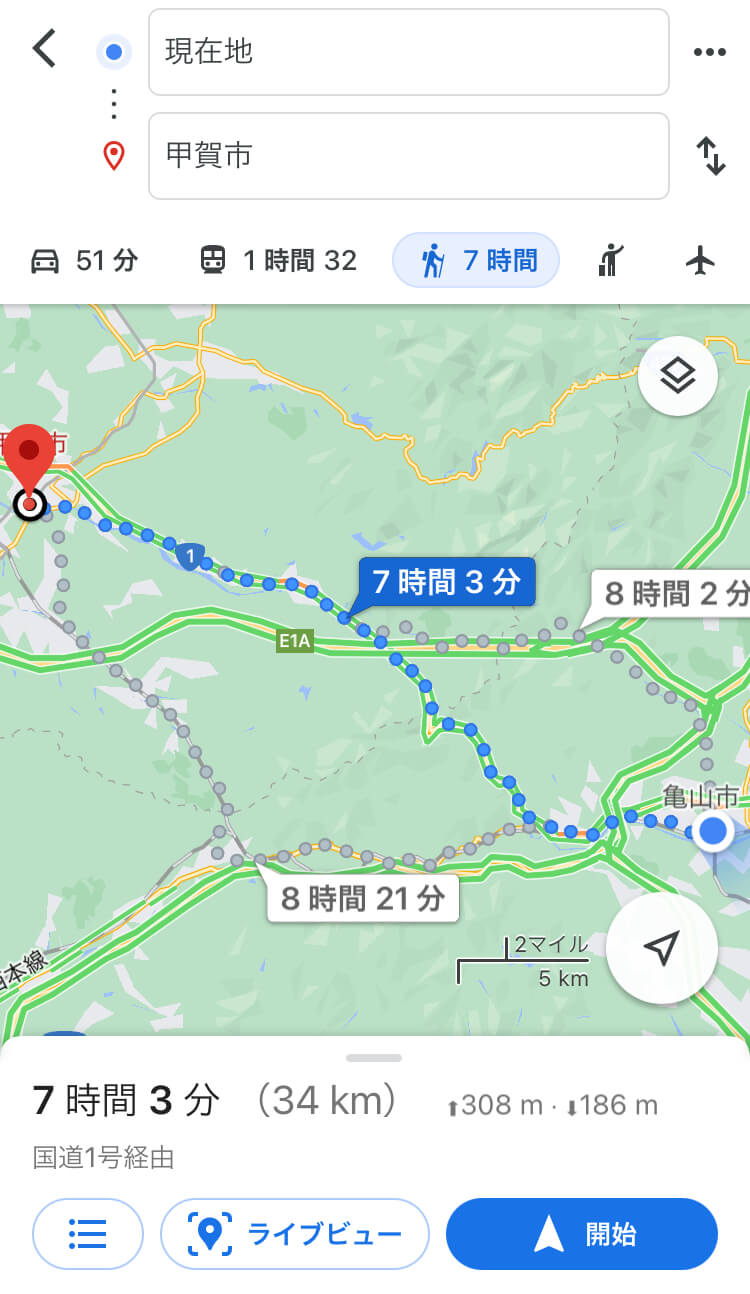Viewport: 750px width, 1294px height.
Task: Open the map layers selector
Action: (678, 377)
